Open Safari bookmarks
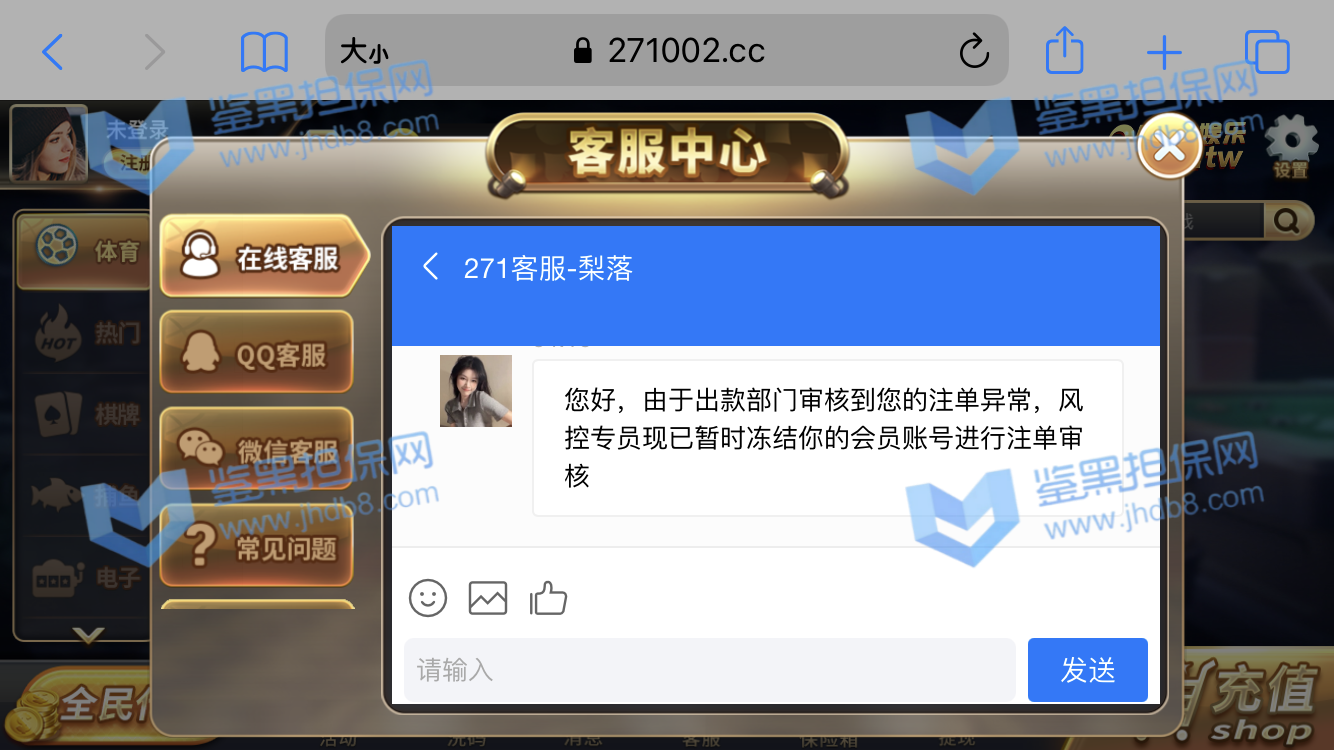This screenshot has height=750, width=1334. tap(264, 52)
